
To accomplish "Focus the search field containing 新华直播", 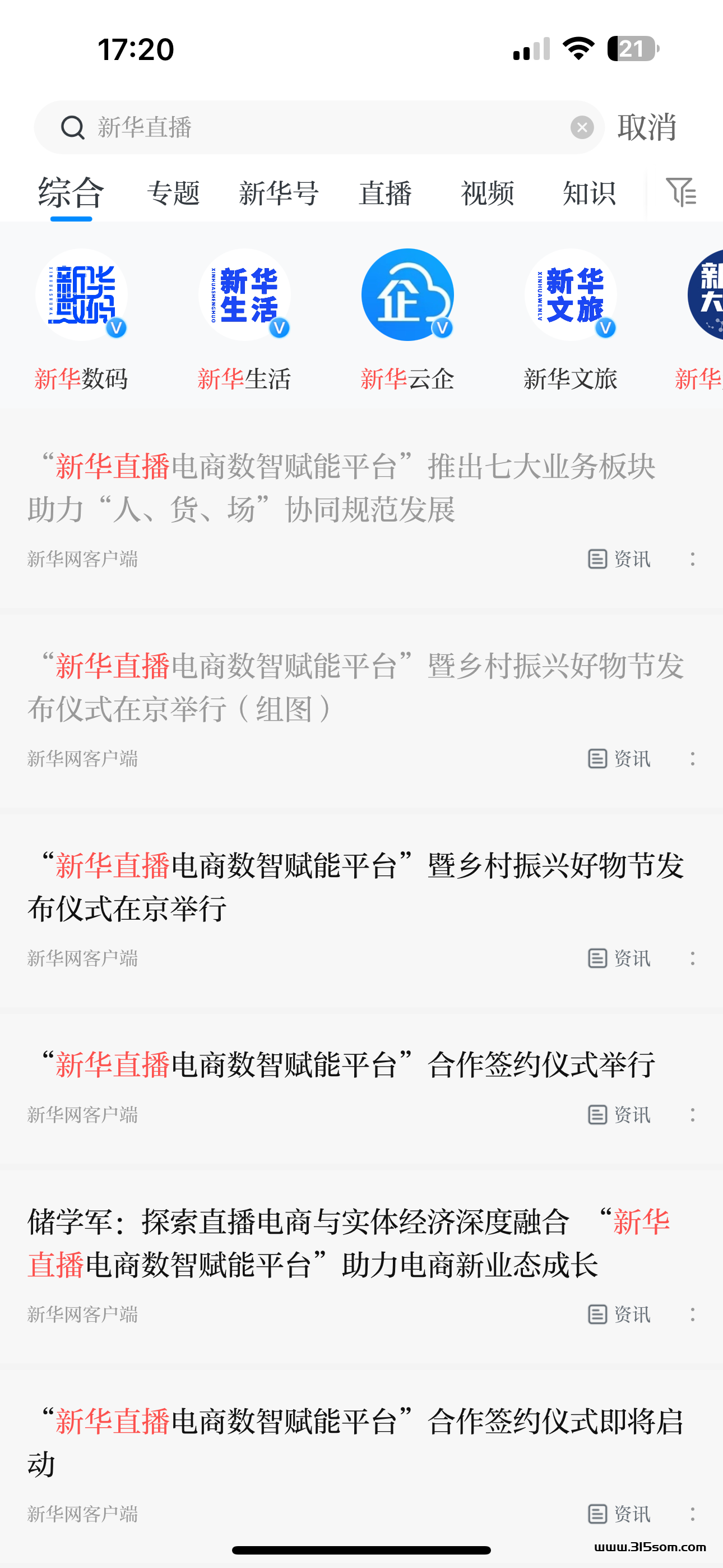I will pyautogui.click(x=317, y=128).
